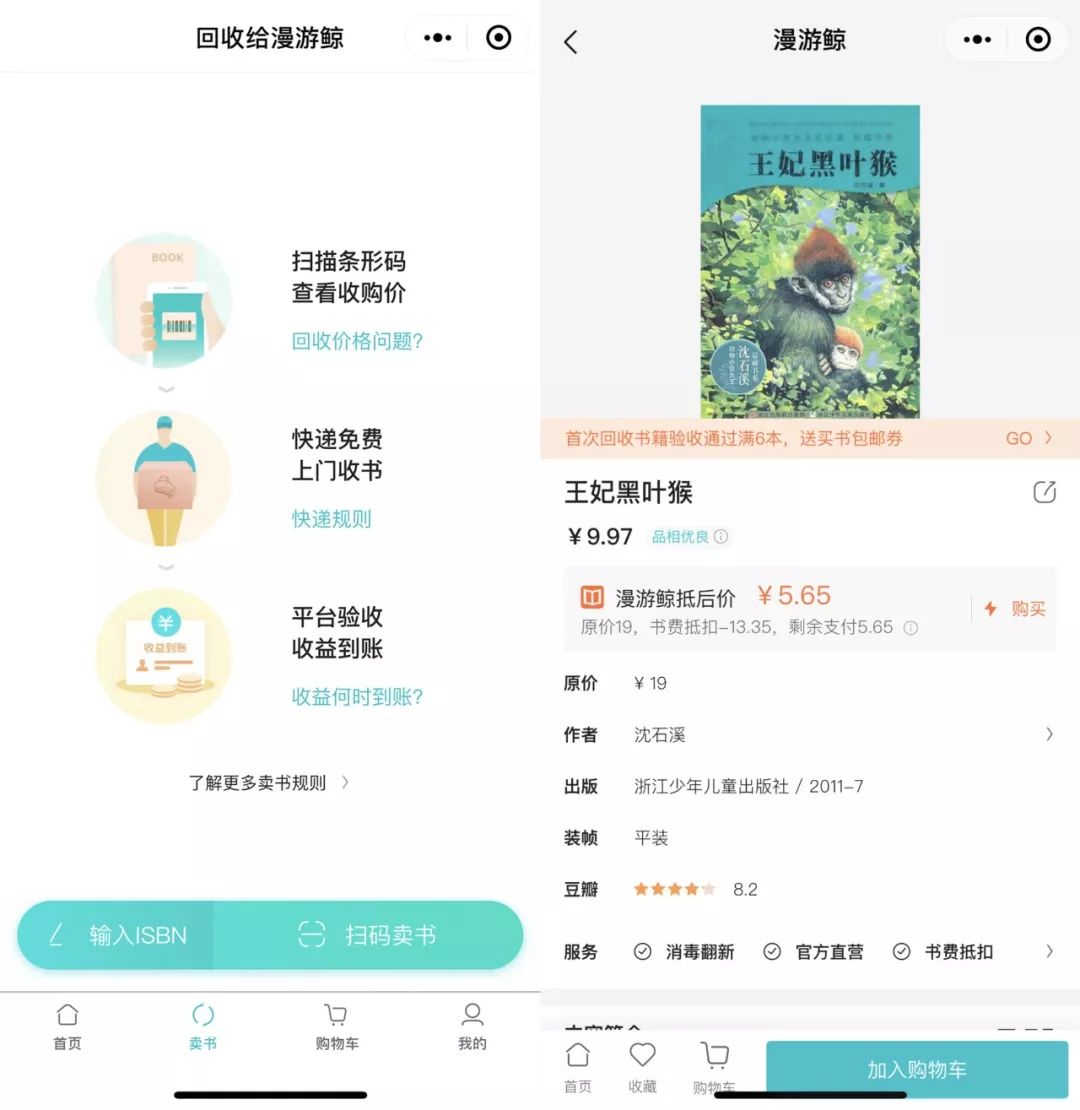This screenshot has width=1080, height=1110.
Task: Tap the share icon beside 王妃黑叶猴 title
Action: 1044,492
